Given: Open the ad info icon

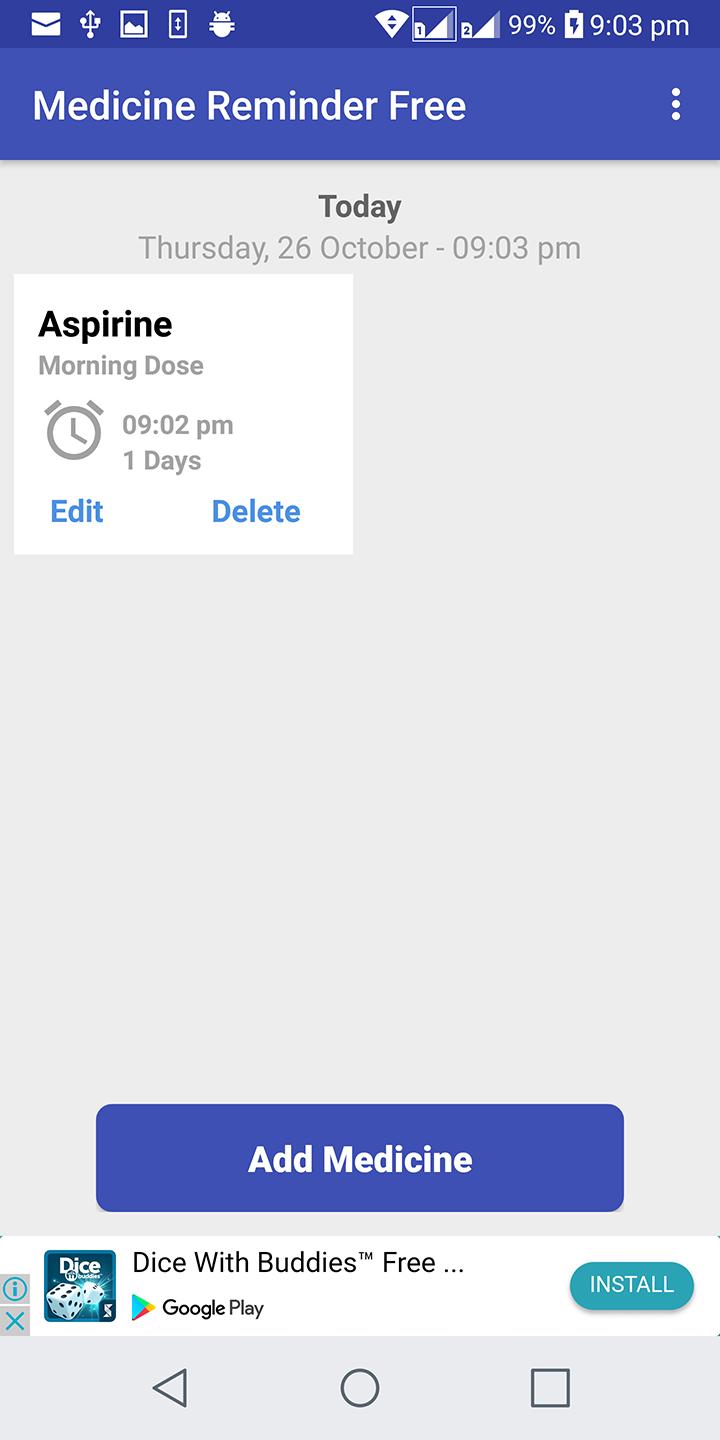Looking at the screenshot, I should click(15, 1288).
